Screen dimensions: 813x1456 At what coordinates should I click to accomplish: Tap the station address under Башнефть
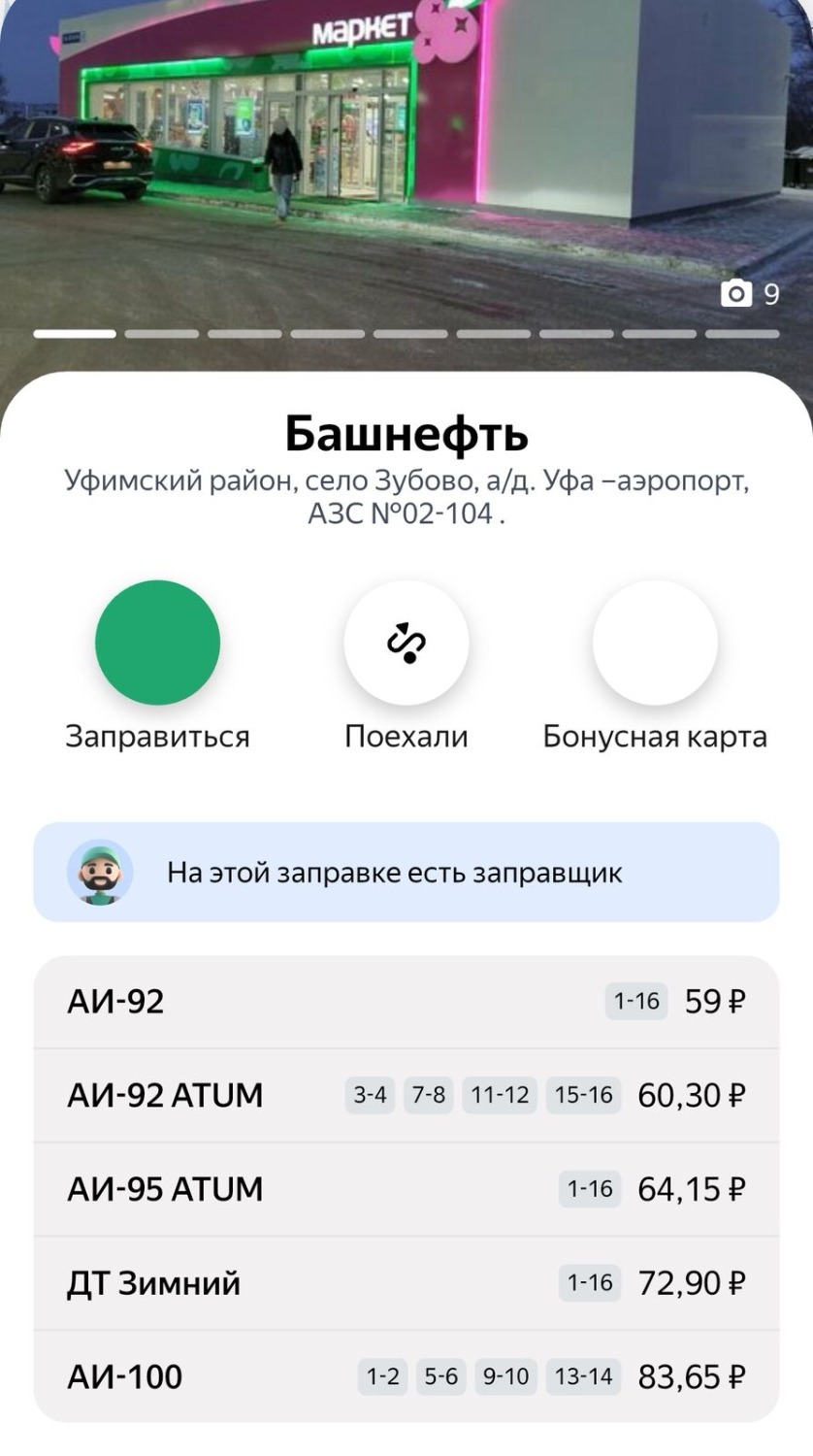pos(406,497)
